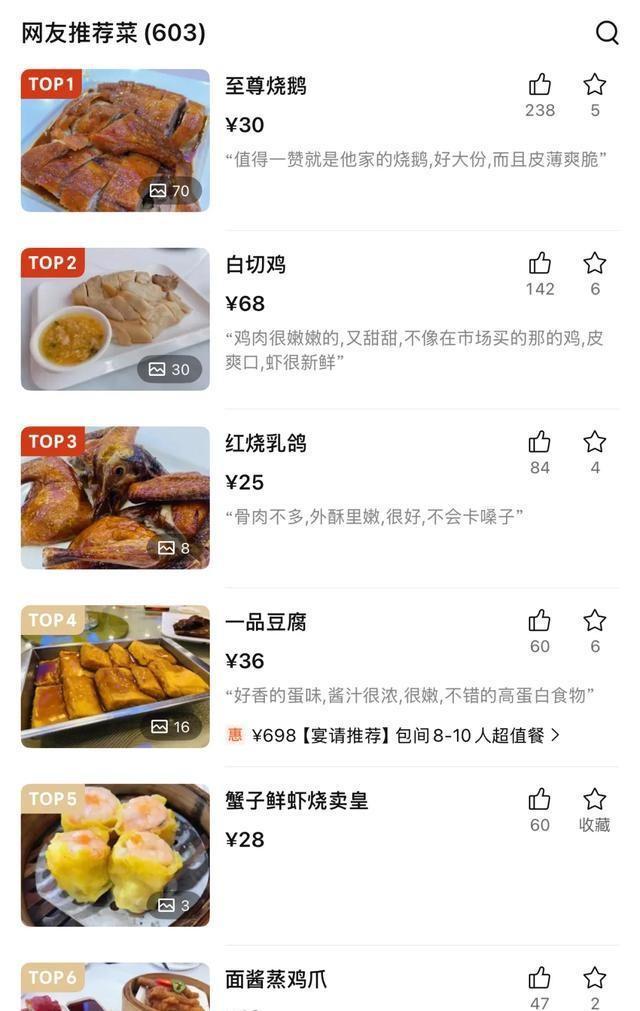640x1011 pixels.
Task: Add 一品豆腐 to favorites
Action: click(595, 621)
